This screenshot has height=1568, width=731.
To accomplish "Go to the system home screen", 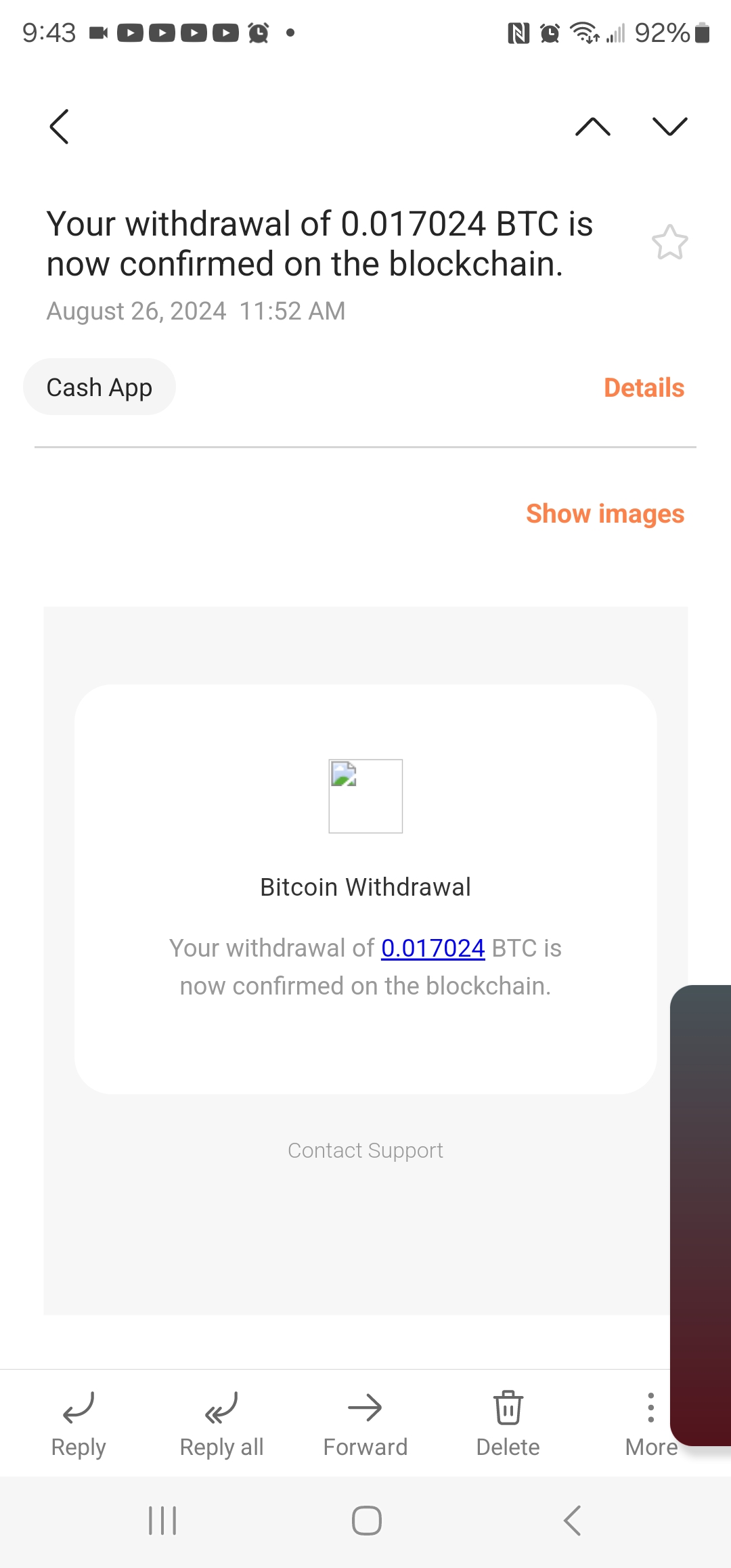I will (x=366, y=1521).
